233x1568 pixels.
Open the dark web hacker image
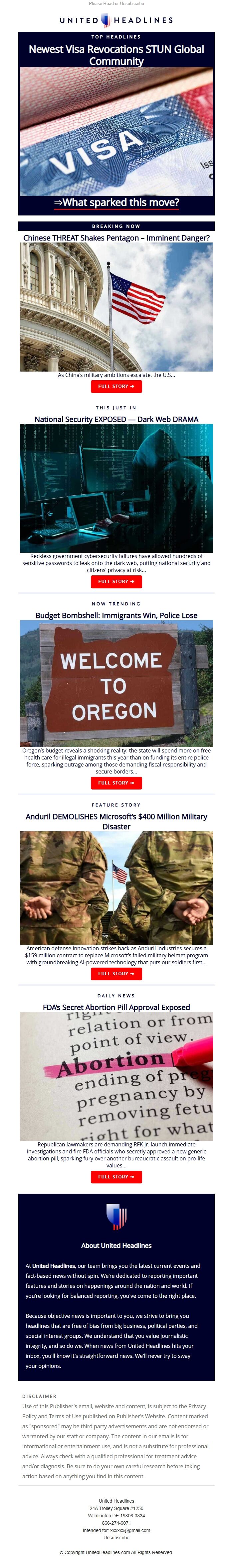point(116,488)
